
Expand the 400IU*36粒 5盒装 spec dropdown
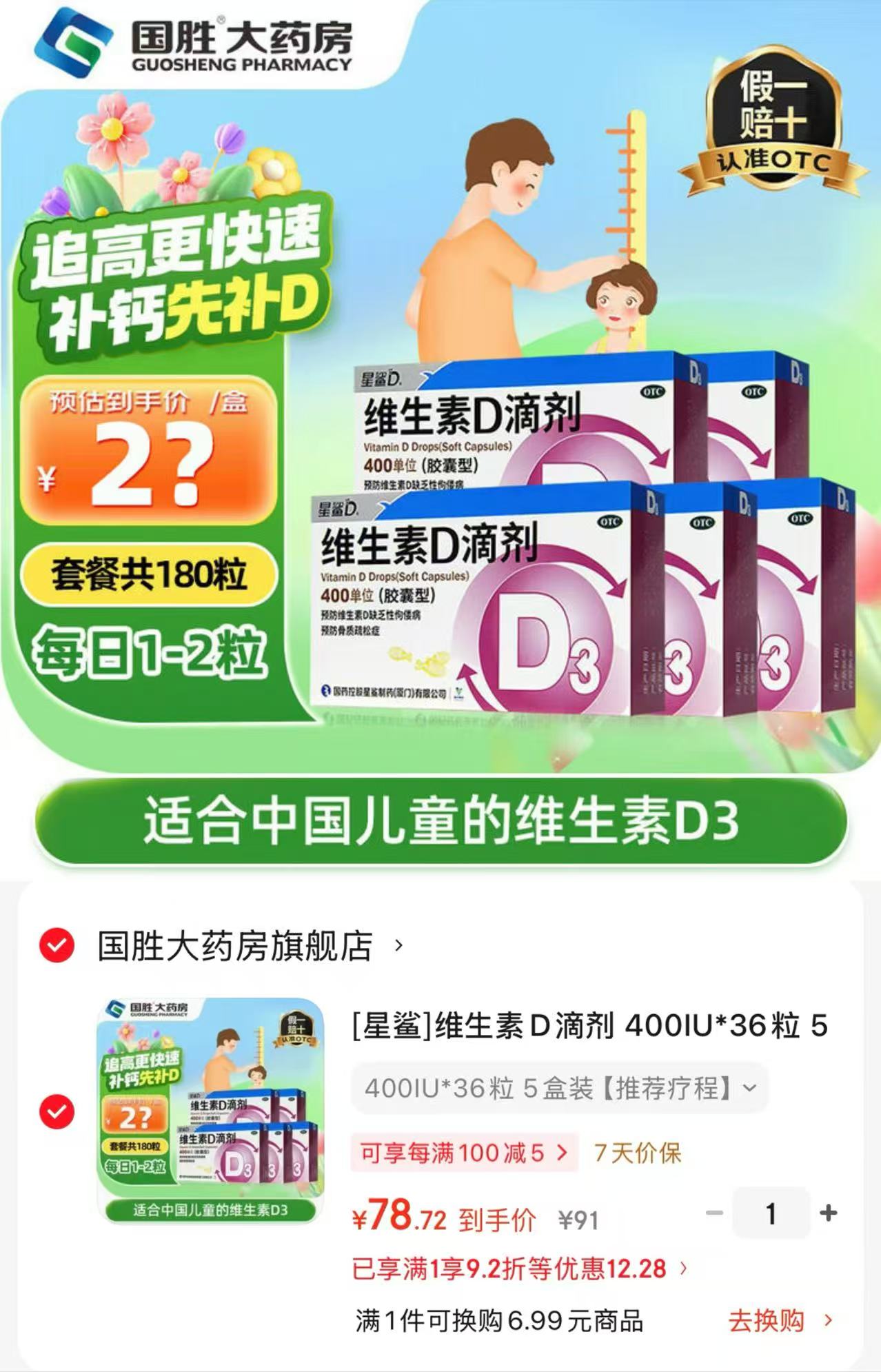[x=560, y=1088]
